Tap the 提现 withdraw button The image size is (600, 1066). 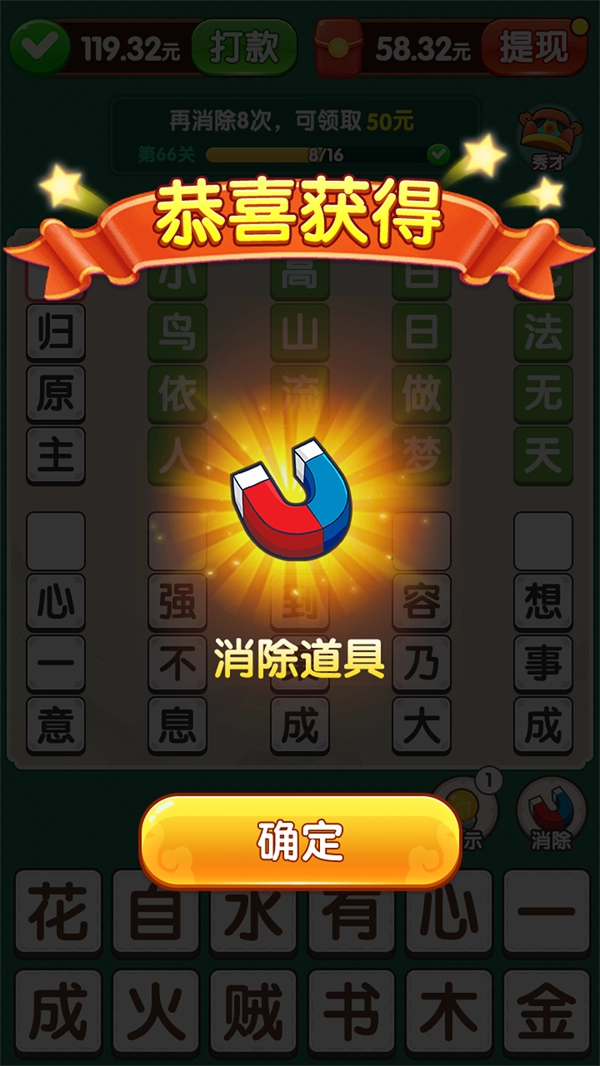[x=533, y=47]
